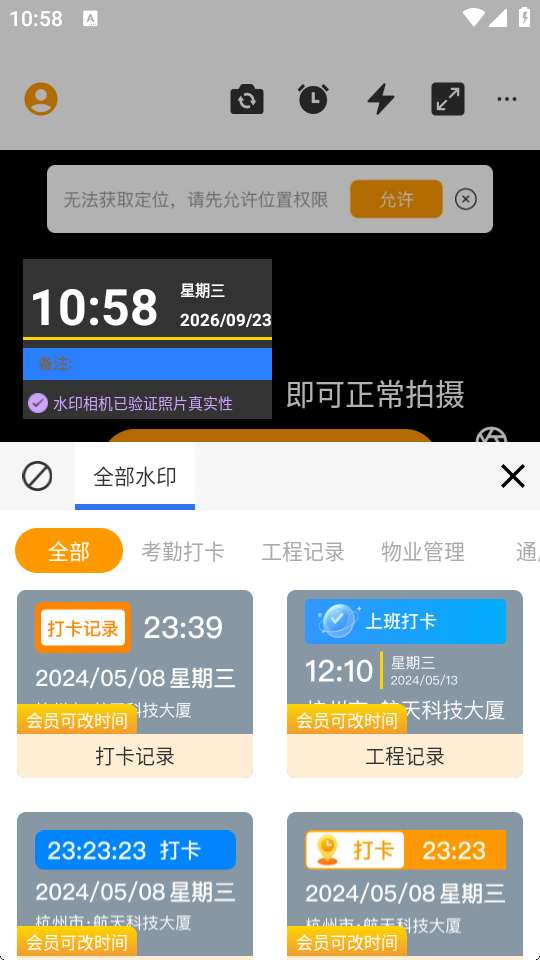Choose the 打卡记录 watermark card
Image resolution: width=540 pixels, height=960 pixels.
click(x=135, y=684)
